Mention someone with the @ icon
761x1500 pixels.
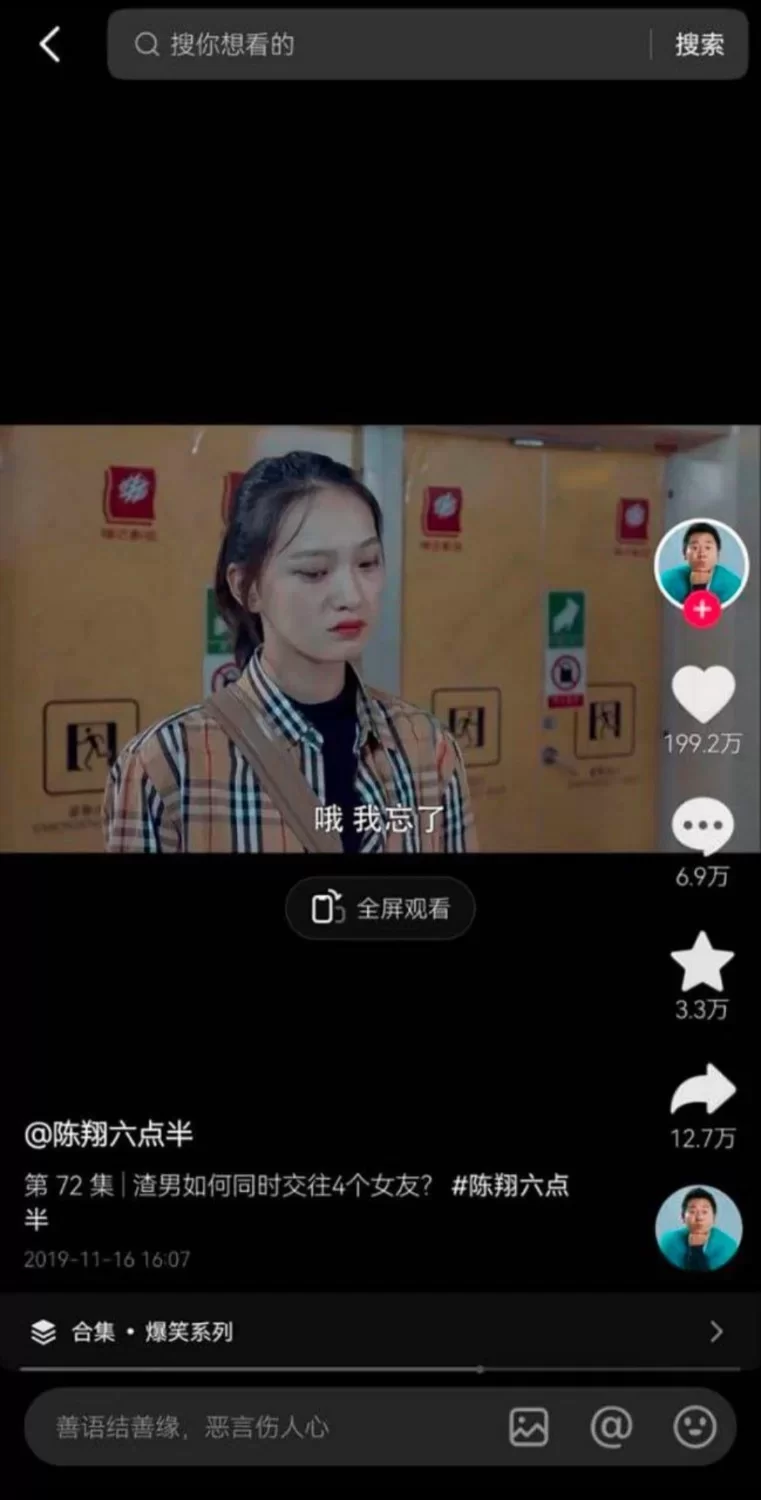[611, 1427]
